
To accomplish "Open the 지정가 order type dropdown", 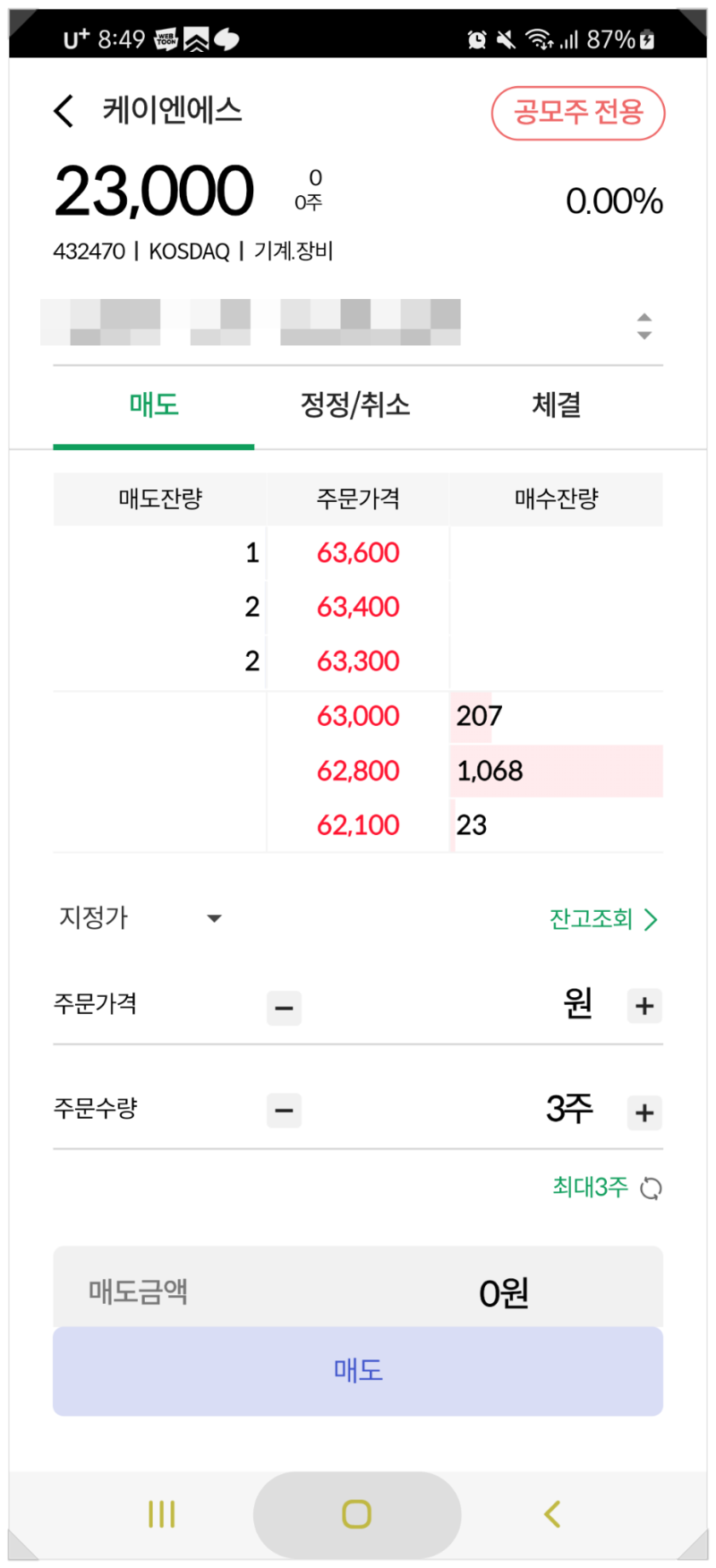I will 140,918.
